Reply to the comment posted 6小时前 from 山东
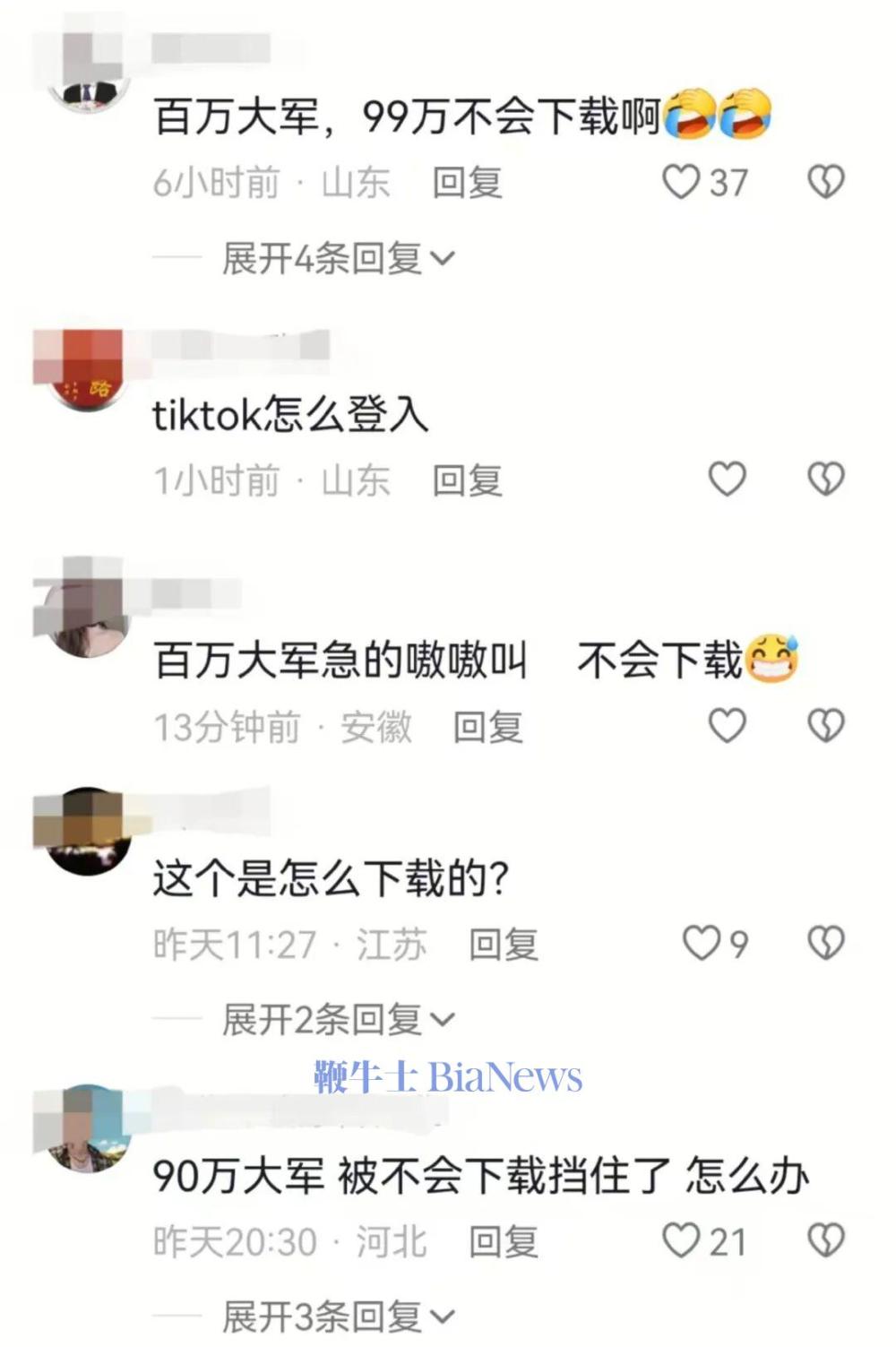 [467, 183]
